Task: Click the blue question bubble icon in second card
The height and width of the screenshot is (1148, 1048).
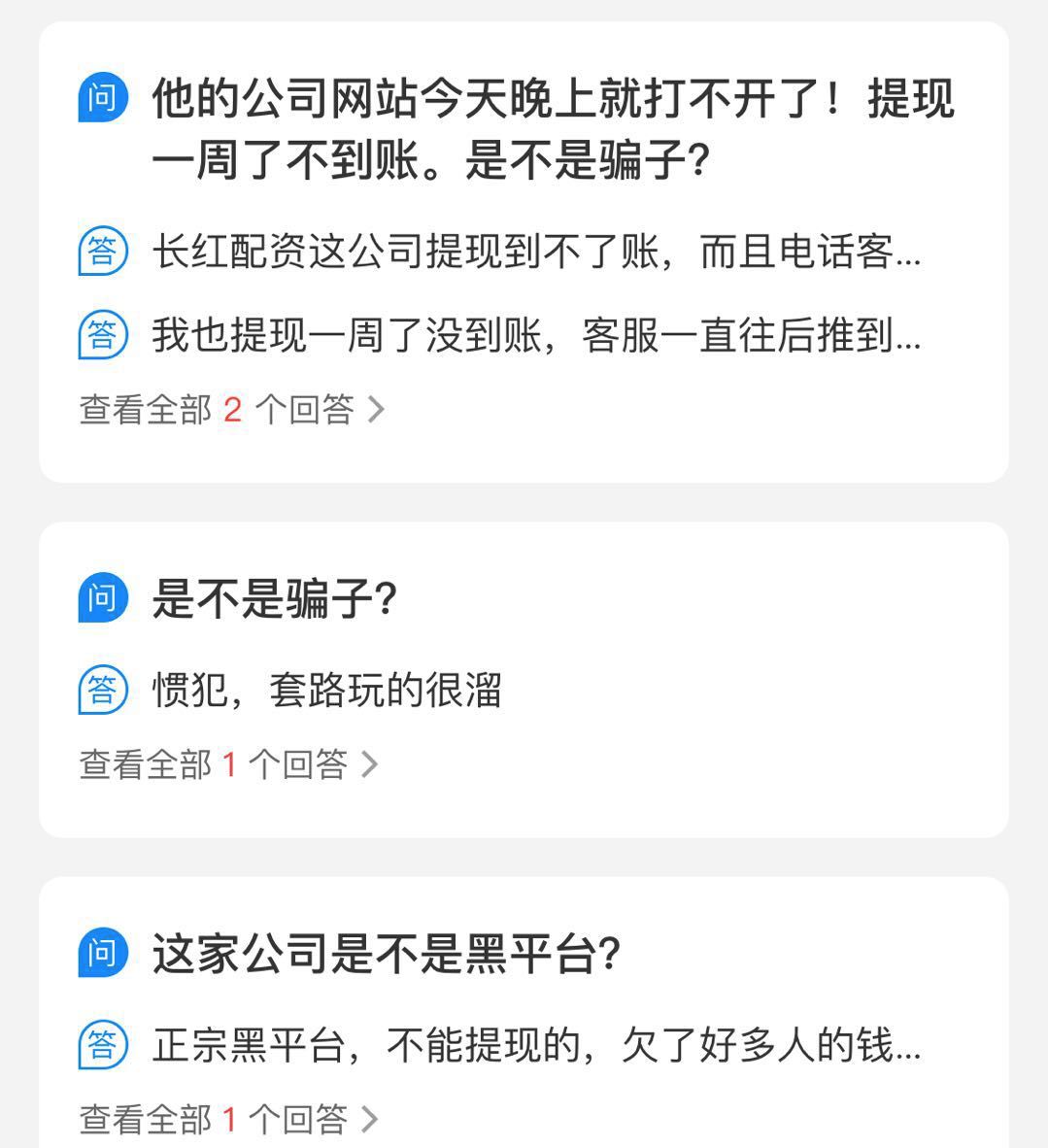Action: [x=101, y=597]
